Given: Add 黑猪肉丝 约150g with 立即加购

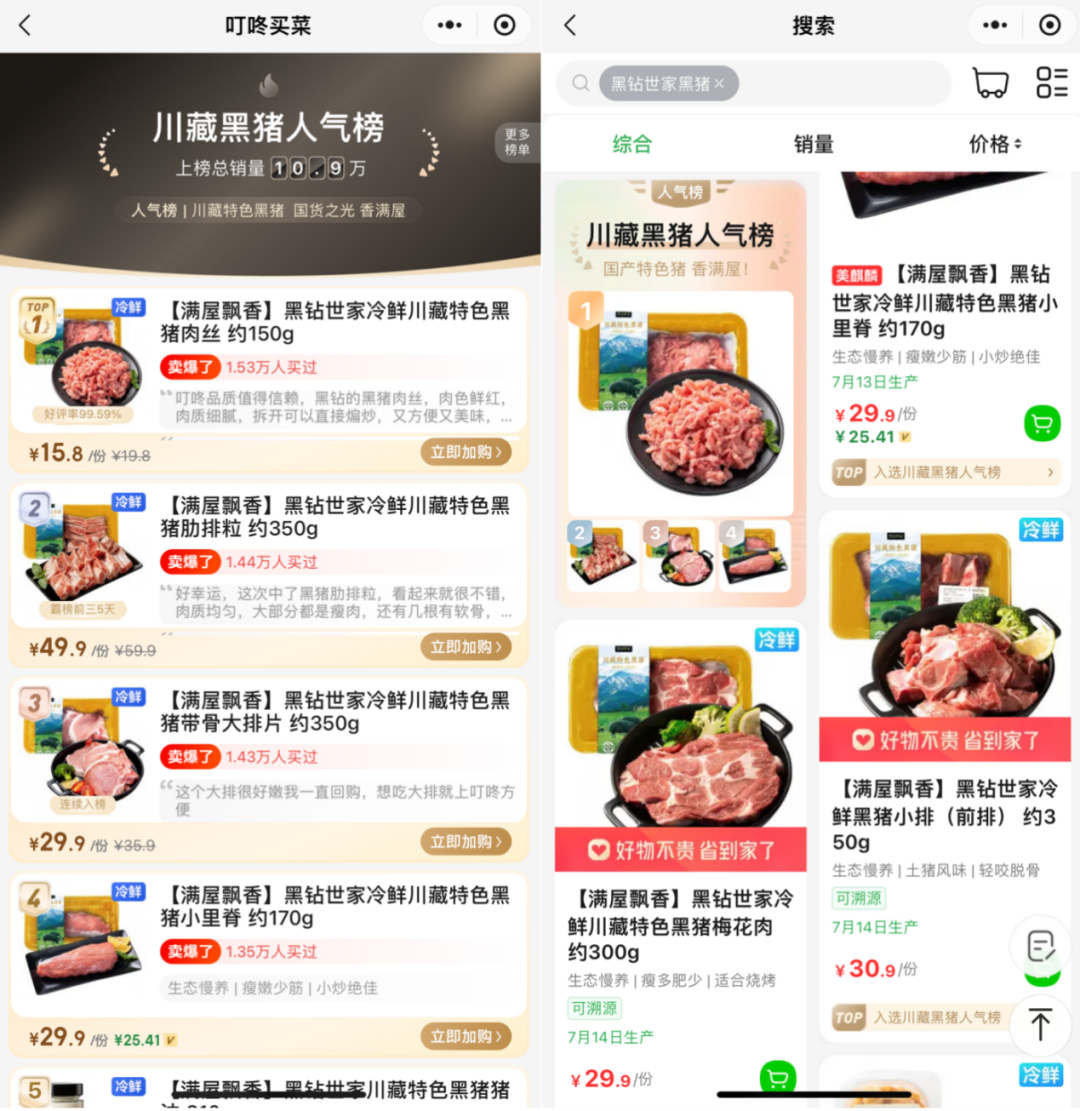Looking at the screenshot, I should 465,452.
